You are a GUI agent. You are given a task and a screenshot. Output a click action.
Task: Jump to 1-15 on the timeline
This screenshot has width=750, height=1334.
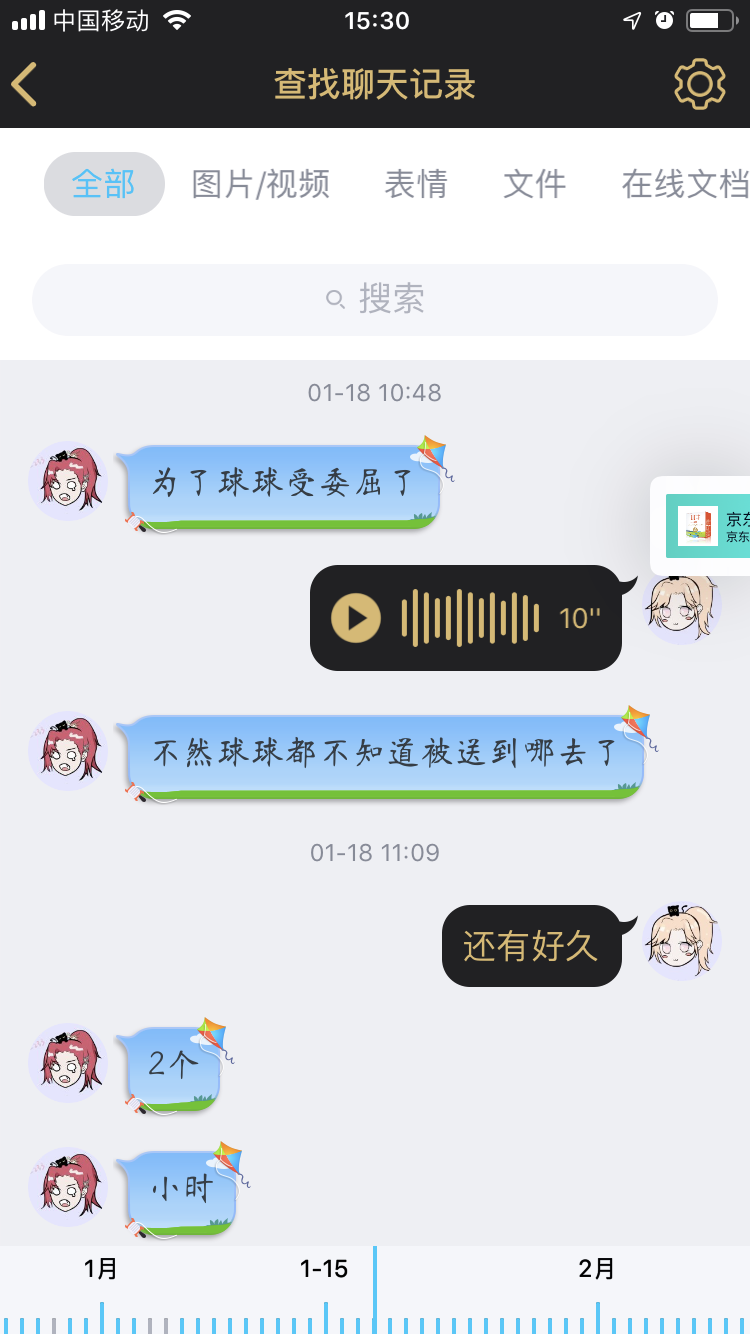coord(324,1270)
